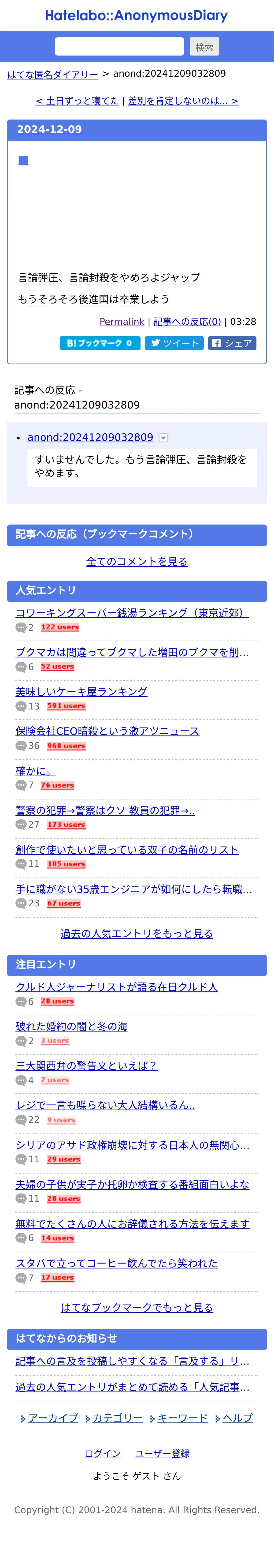Bookmark with B!ブックマーク button

[x=100, y=343]
